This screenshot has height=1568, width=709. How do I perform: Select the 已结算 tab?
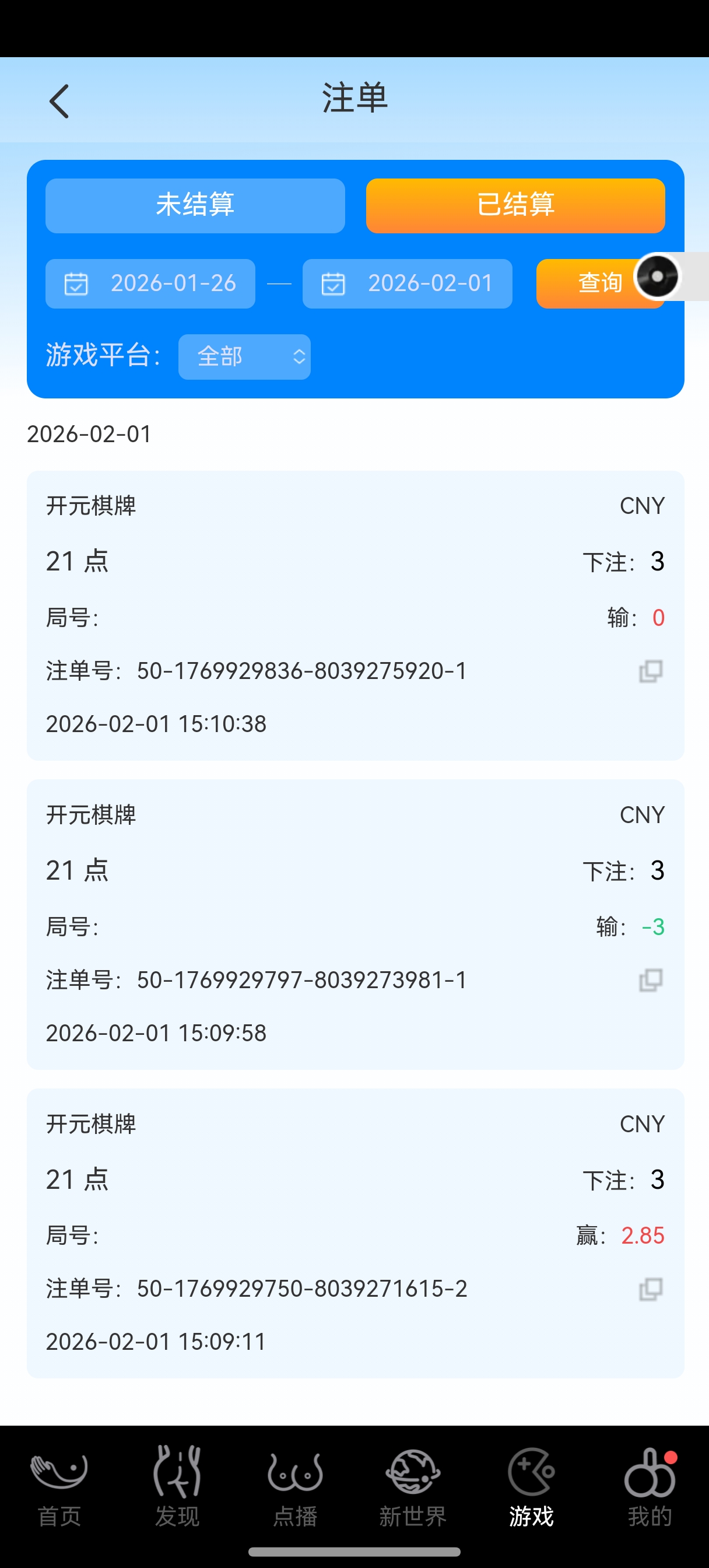(x=515, y=205)
